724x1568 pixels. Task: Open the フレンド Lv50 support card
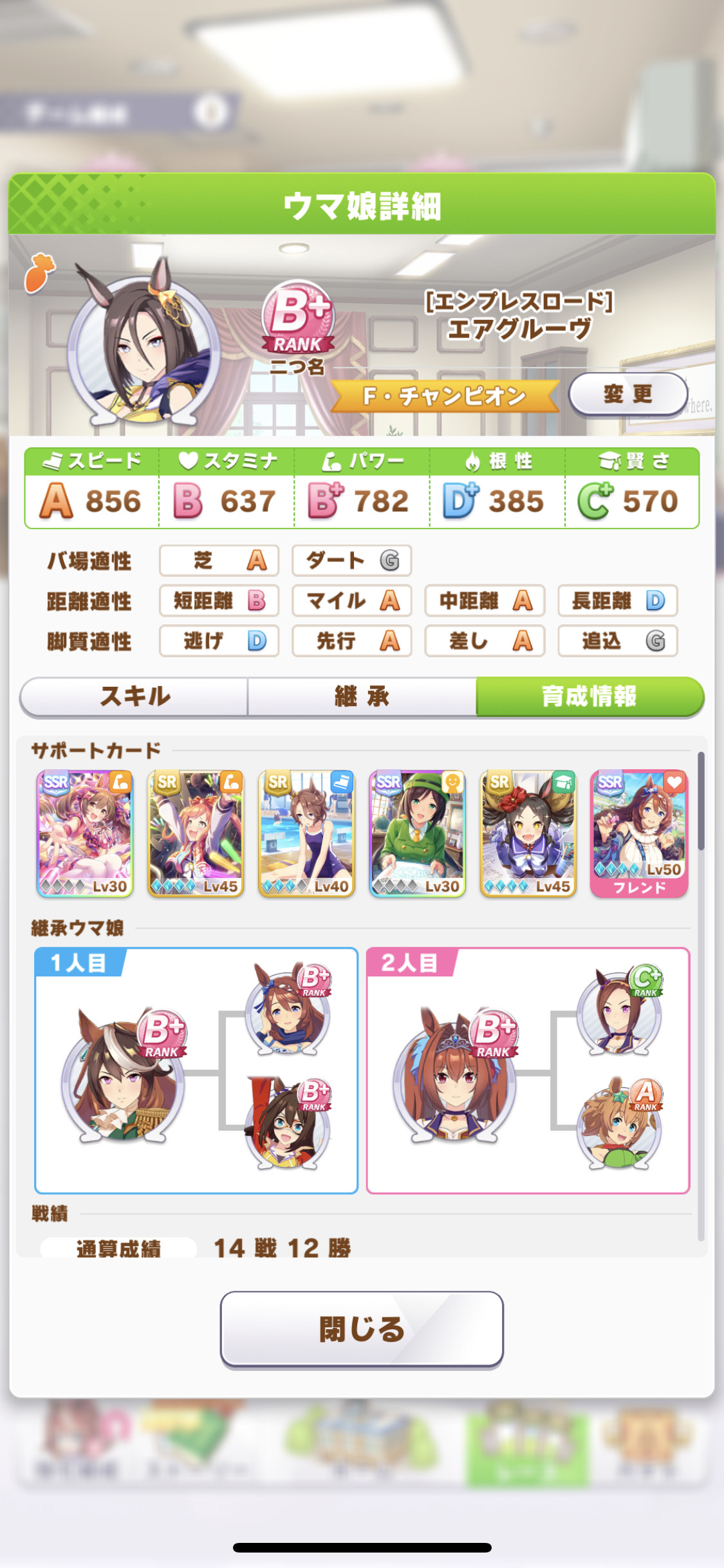pyautogui.click(x=639, y=833)
